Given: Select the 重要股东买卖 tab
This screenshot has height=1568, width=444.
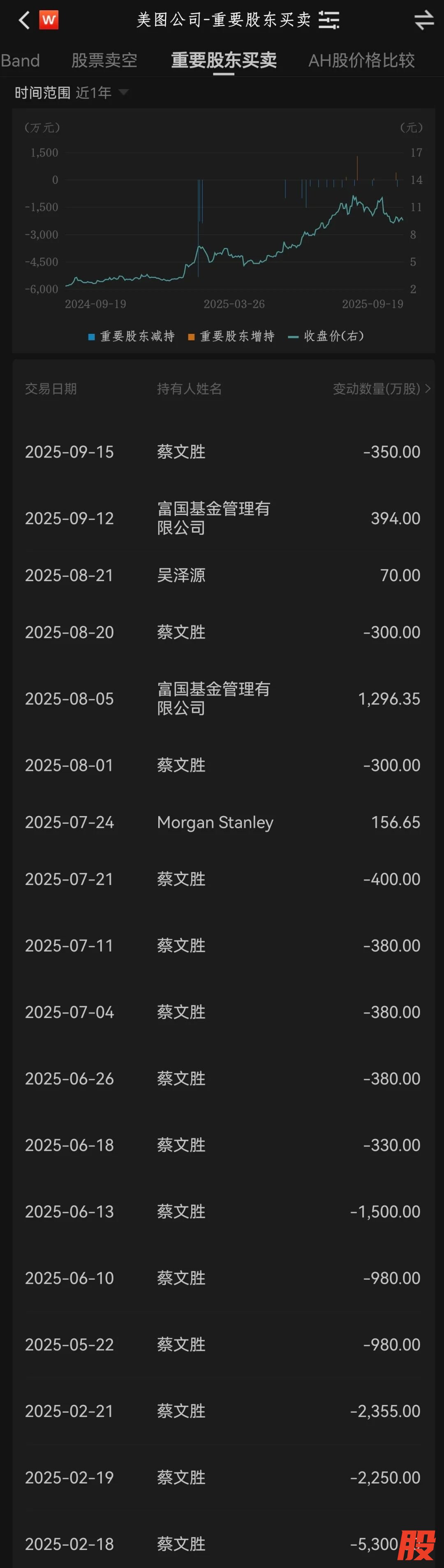Looking at the screenshot, I should click(x=224, y=60).
